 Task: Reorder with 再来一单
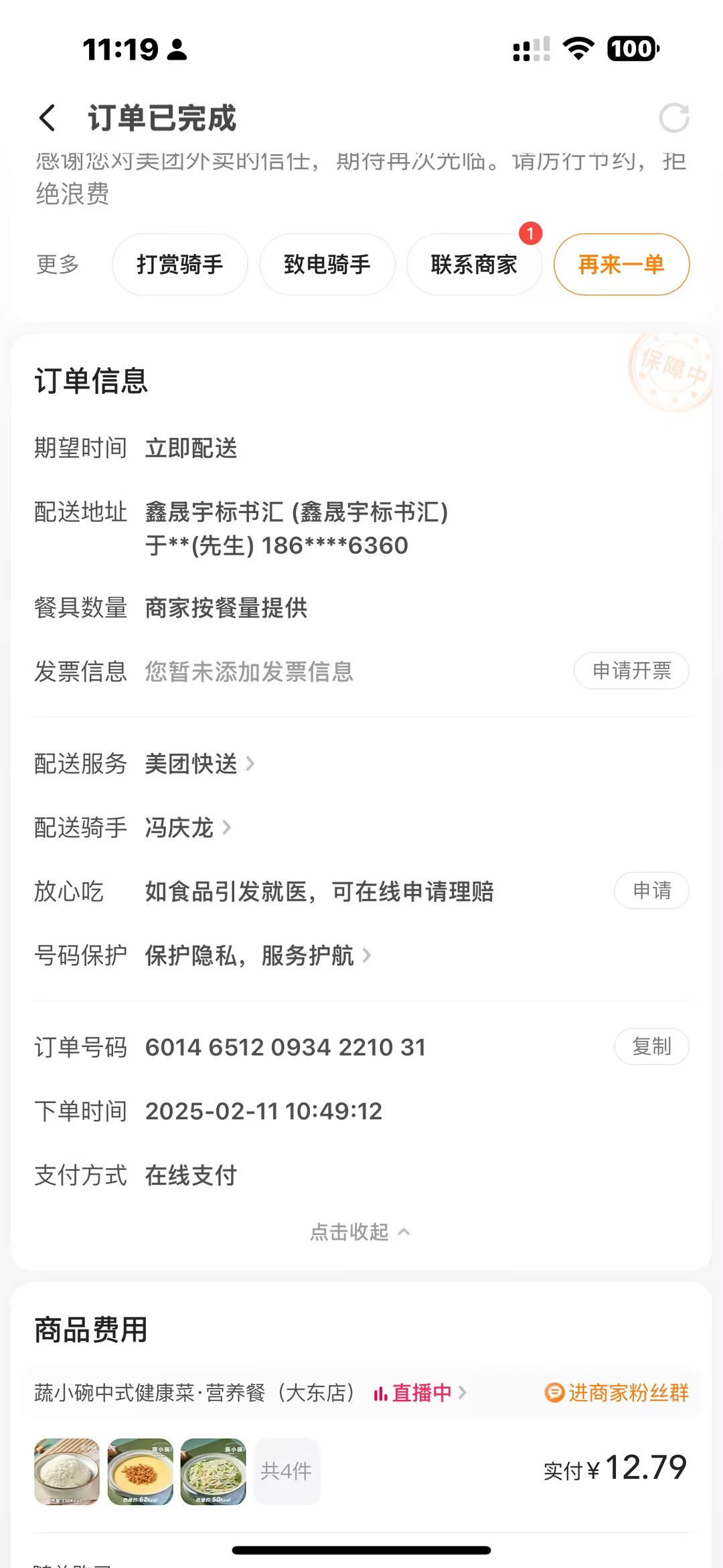[x=621, y=265]
